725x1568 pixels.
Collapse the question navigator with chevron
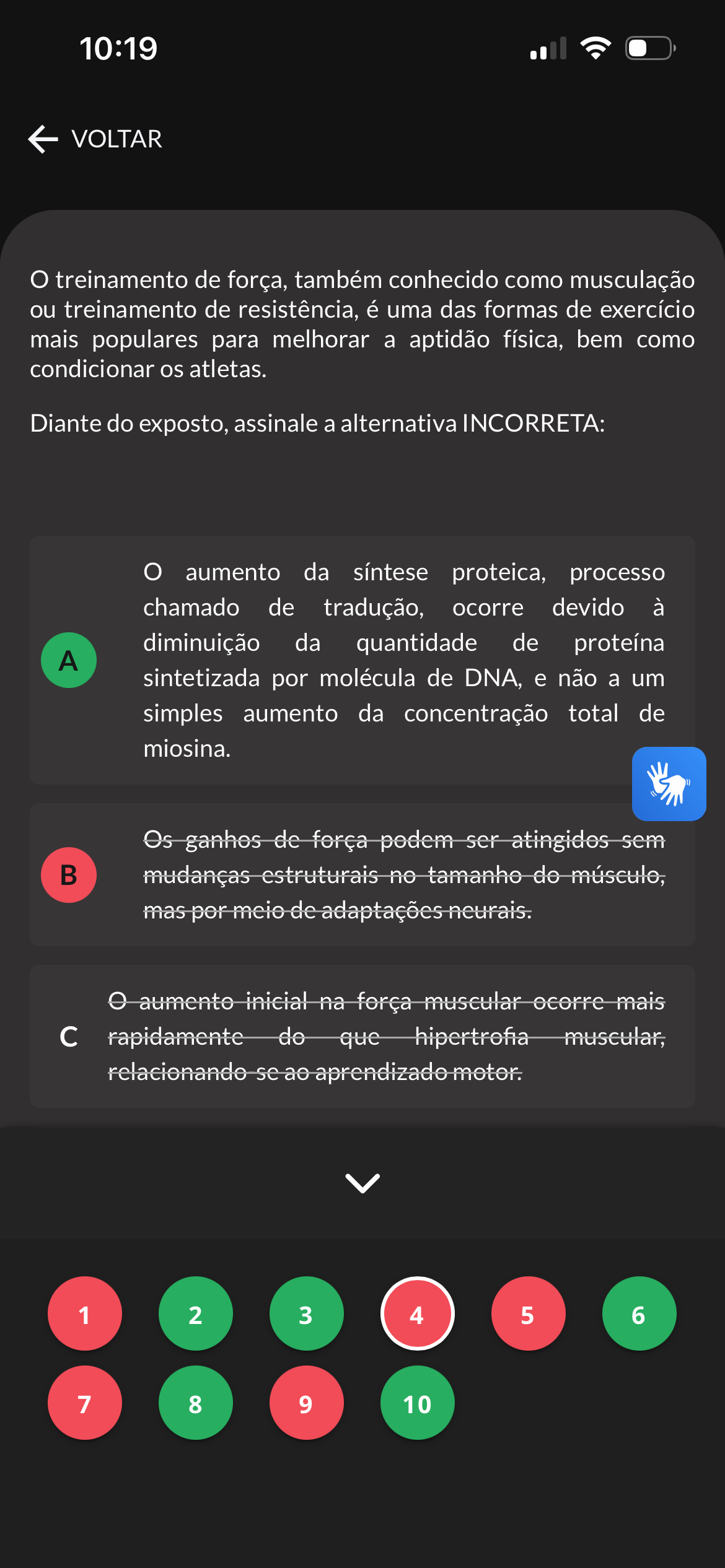pos(362,1182)
